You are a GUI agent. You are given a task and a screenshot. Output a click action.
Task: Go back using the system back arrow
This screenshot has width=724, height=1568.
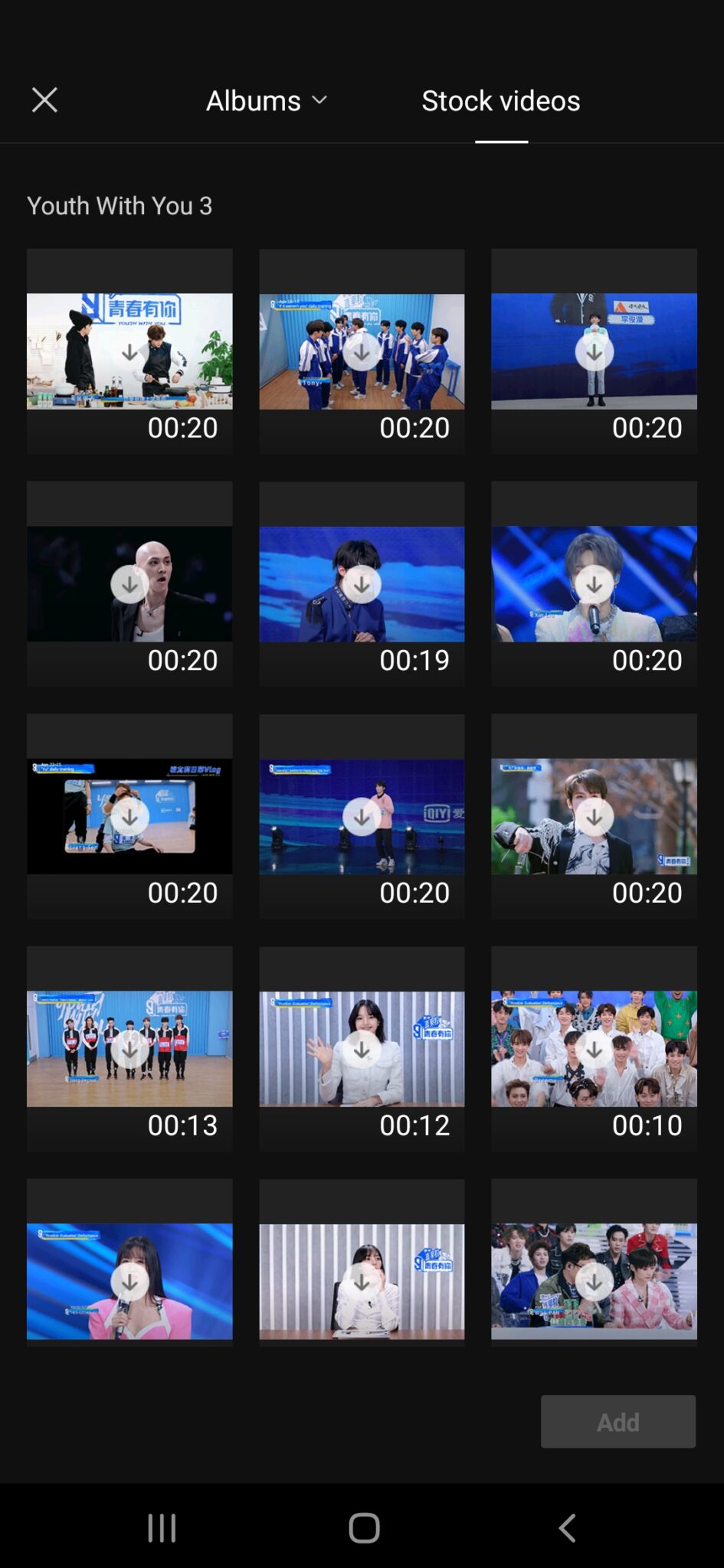[567, 1528]
